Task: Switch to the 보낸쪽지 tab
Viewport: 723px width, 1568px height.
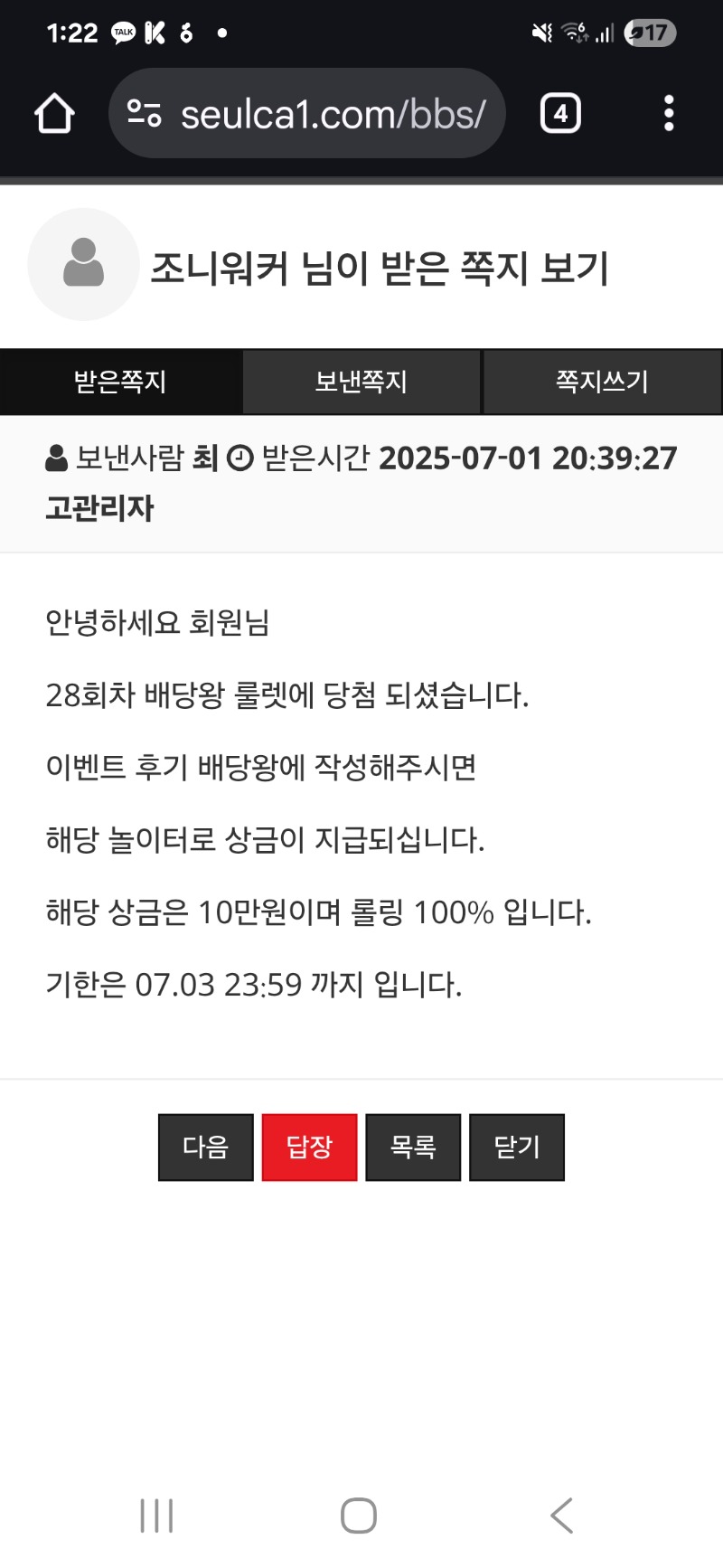Action: (361, 382)
